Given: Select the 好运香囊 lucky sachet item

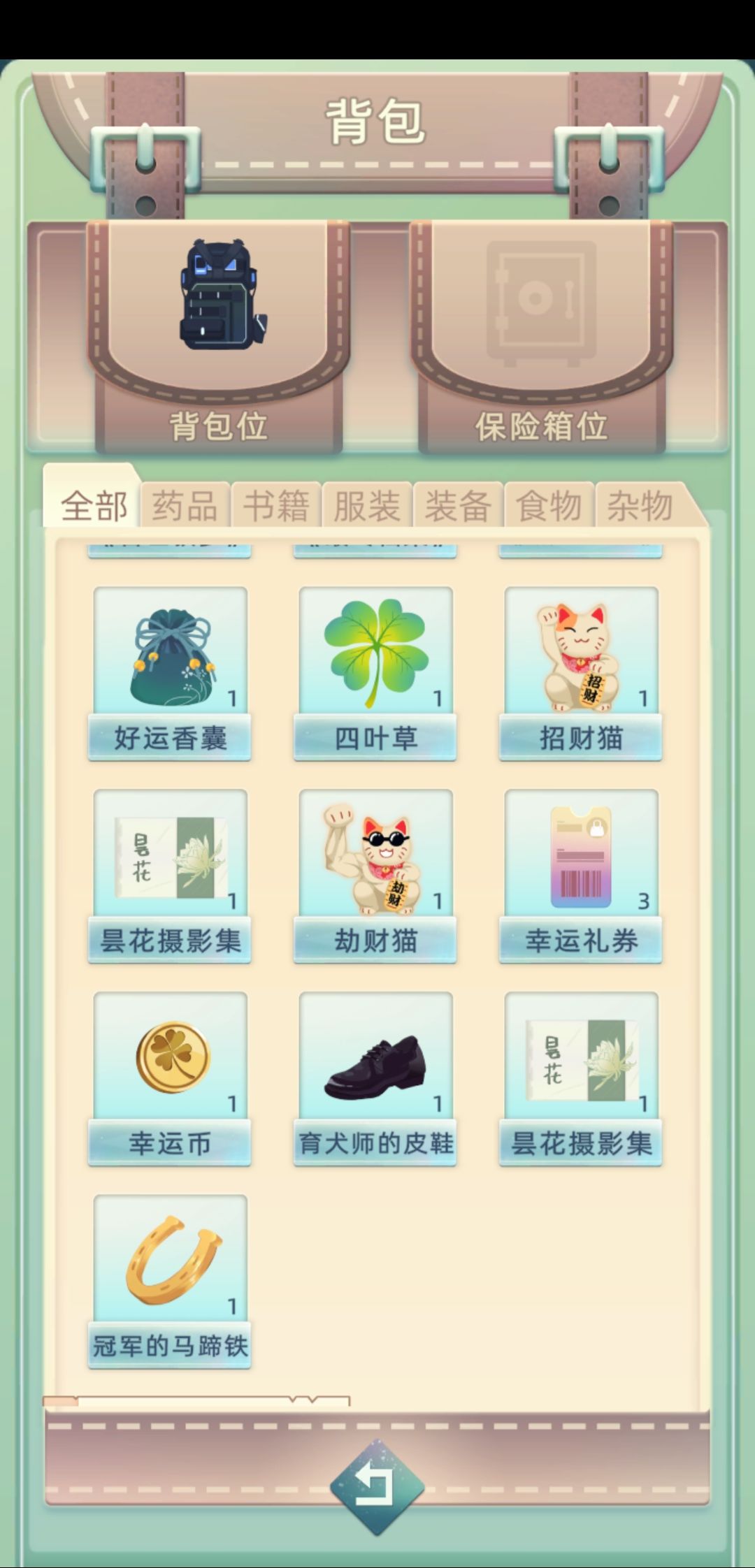Looking at the screenshot, I should tap(169, 653).
